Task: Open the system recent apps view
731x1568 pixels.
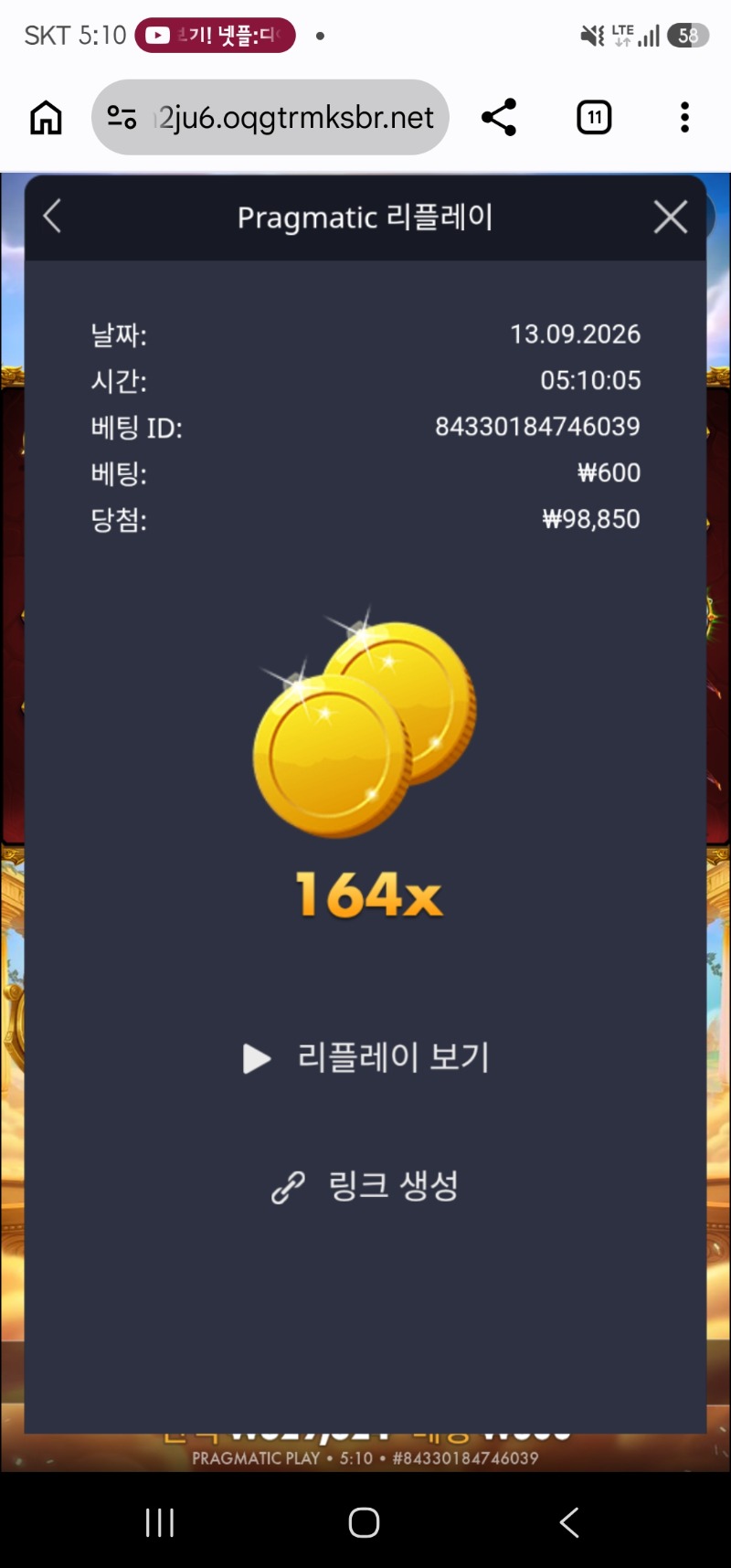Action: coord(160,1522)
